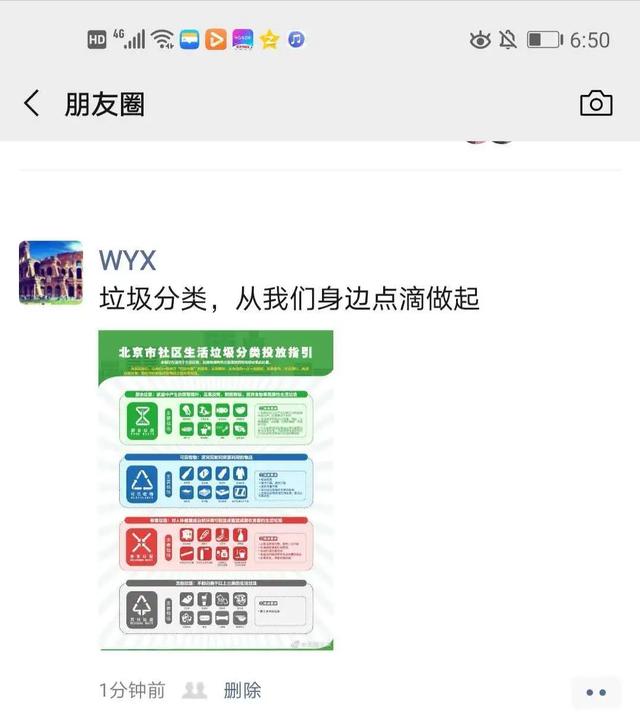Delete this post with 删除
This screenshot has height=728, width=640.
coord(242,690)
